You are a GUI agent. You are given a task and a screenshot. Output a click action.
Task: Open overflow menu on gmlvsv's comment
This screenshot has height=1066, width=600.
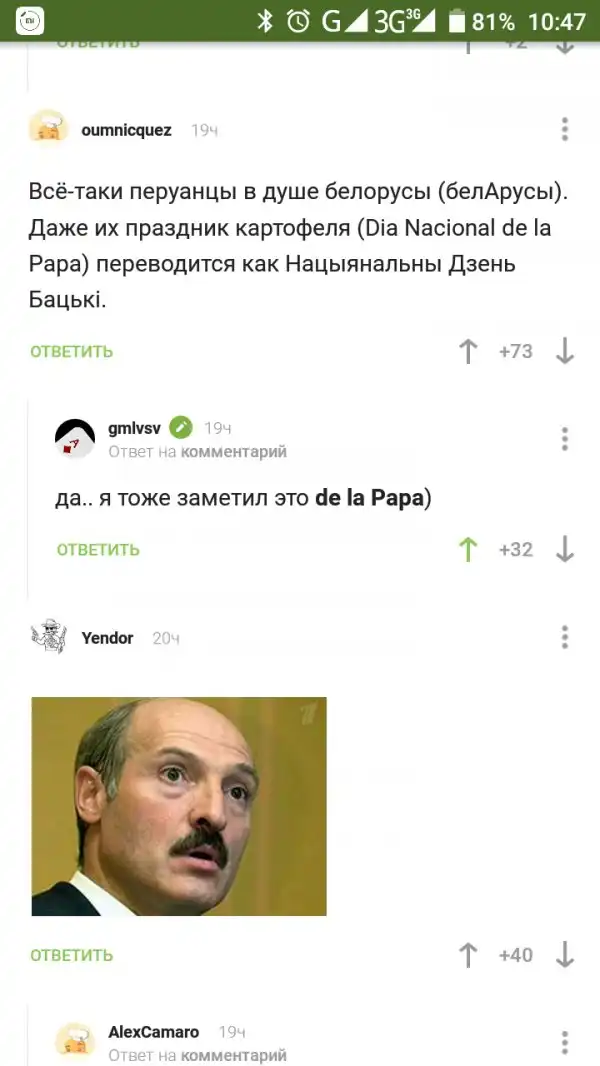tap(565, 439)
